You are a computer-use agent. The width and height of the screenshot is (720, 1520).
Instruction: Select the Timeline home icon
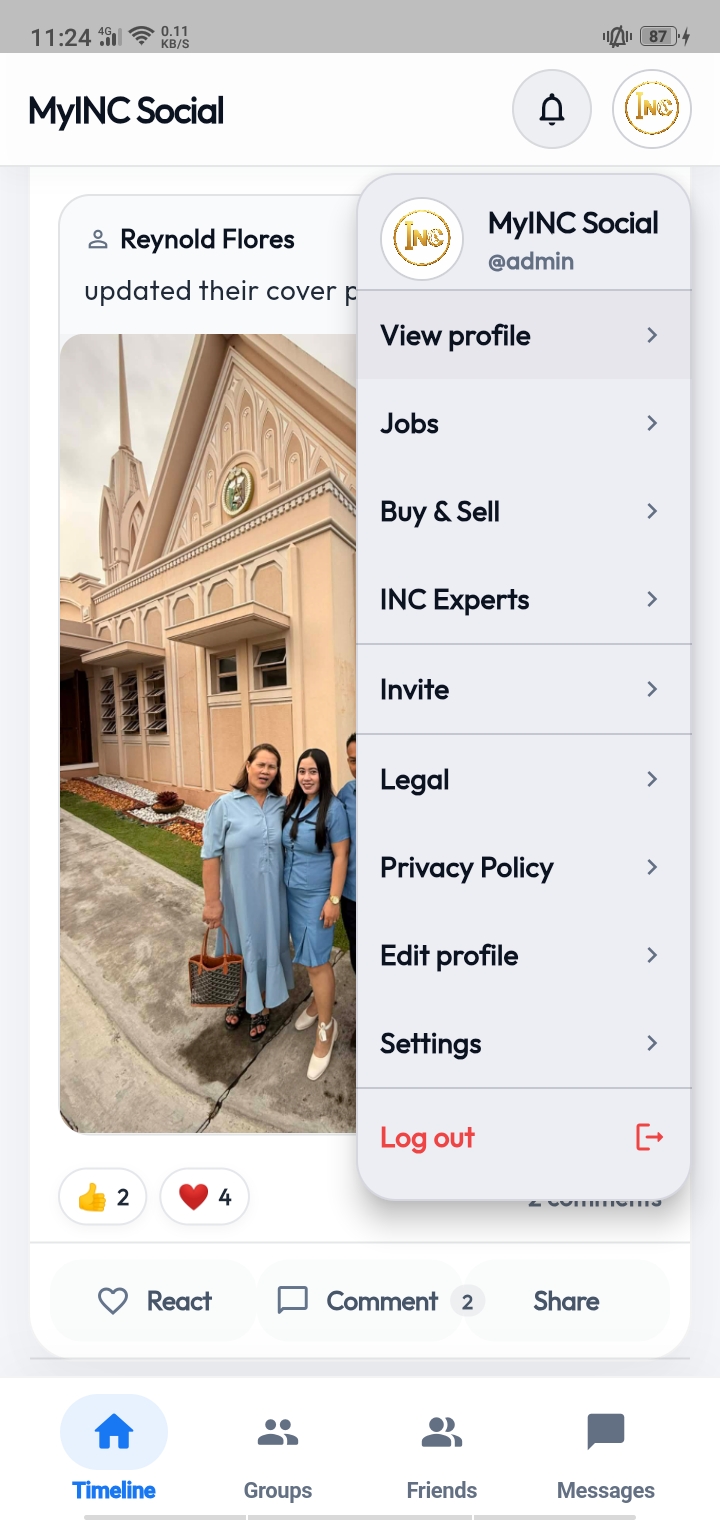click(114, 1433)
